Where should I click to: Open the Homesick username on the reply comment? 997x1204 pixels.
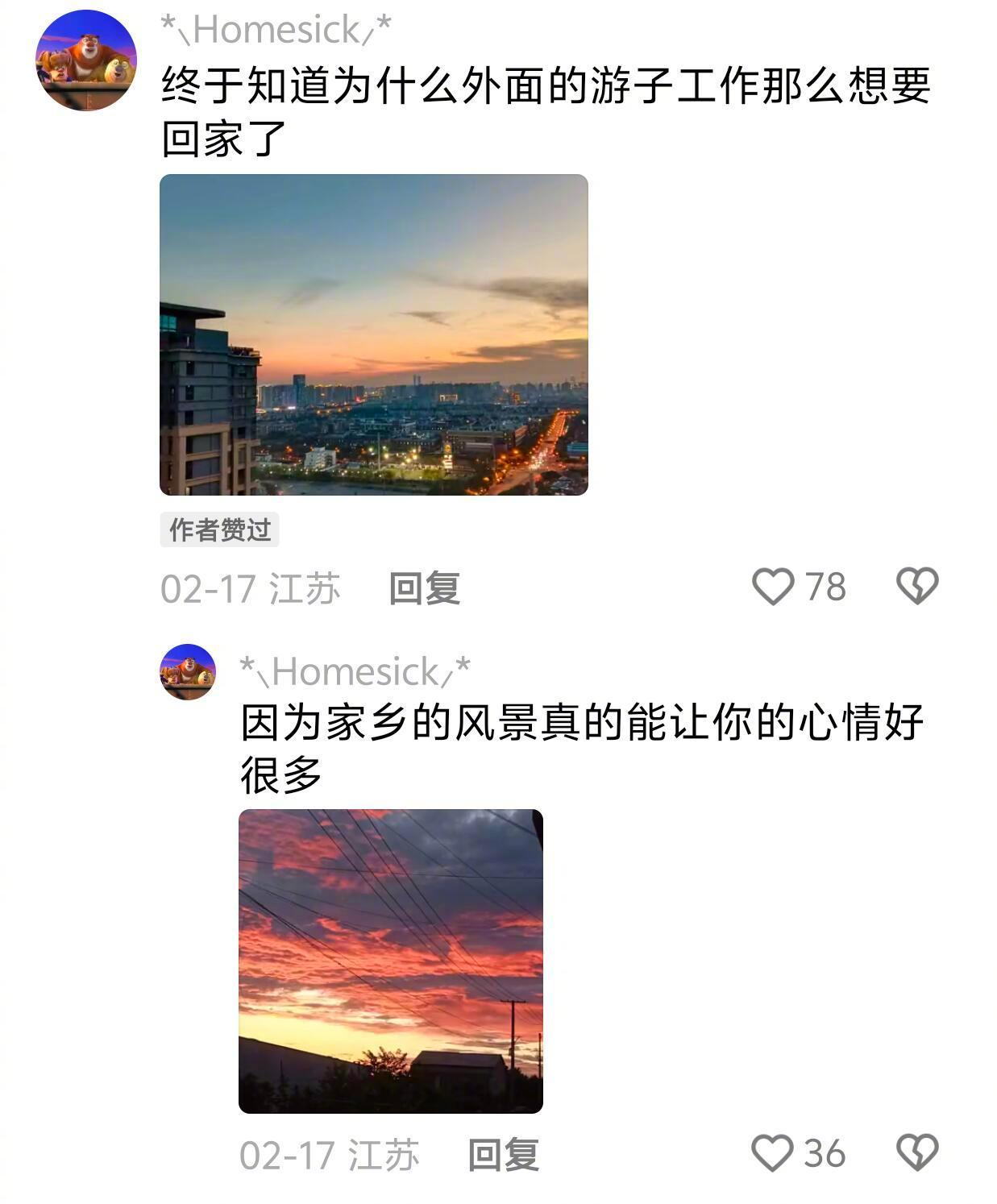coord(355,671)
